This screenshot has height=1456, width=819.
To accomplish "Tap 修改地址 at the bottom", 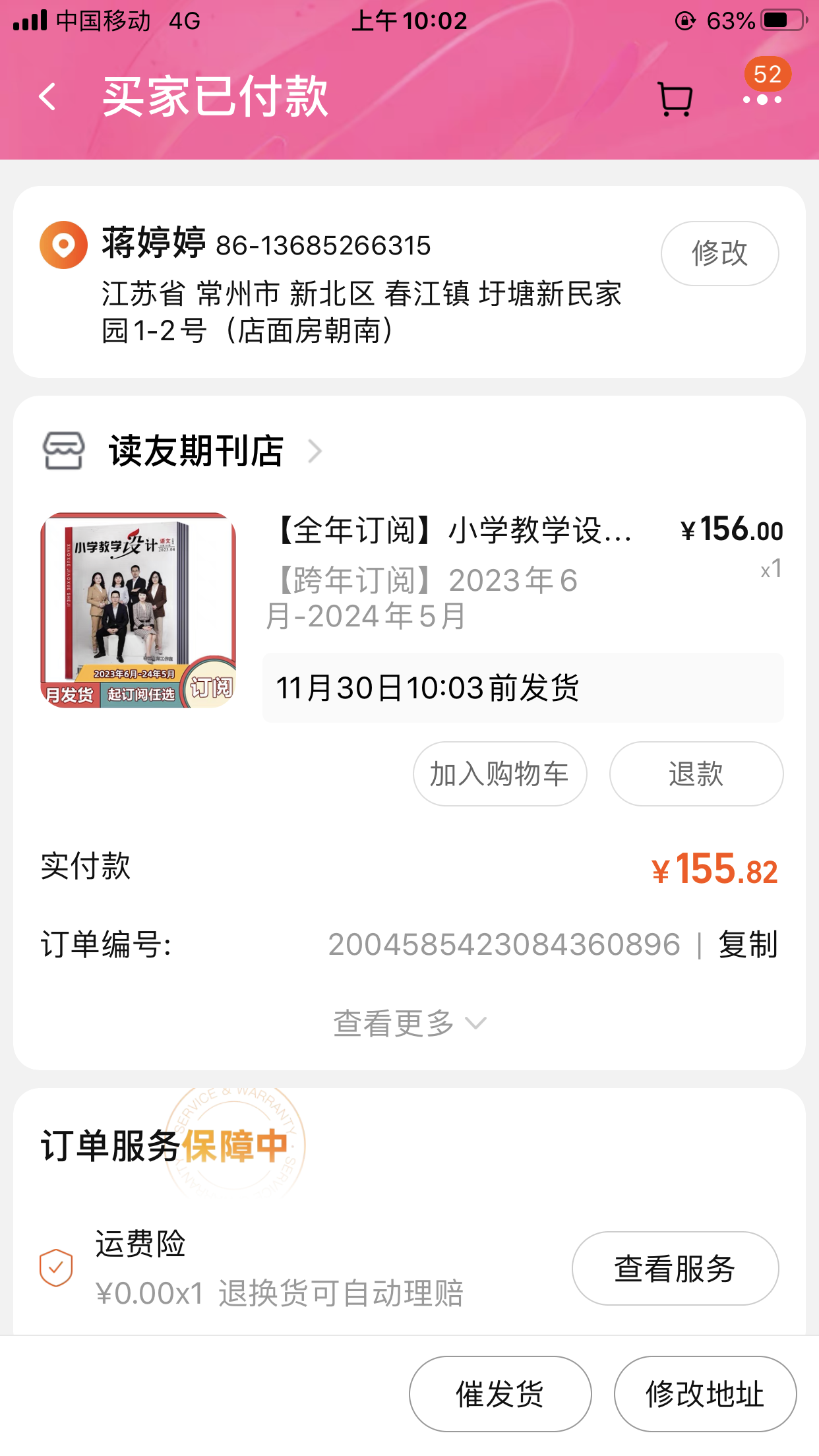I will tap(706, 1394).
